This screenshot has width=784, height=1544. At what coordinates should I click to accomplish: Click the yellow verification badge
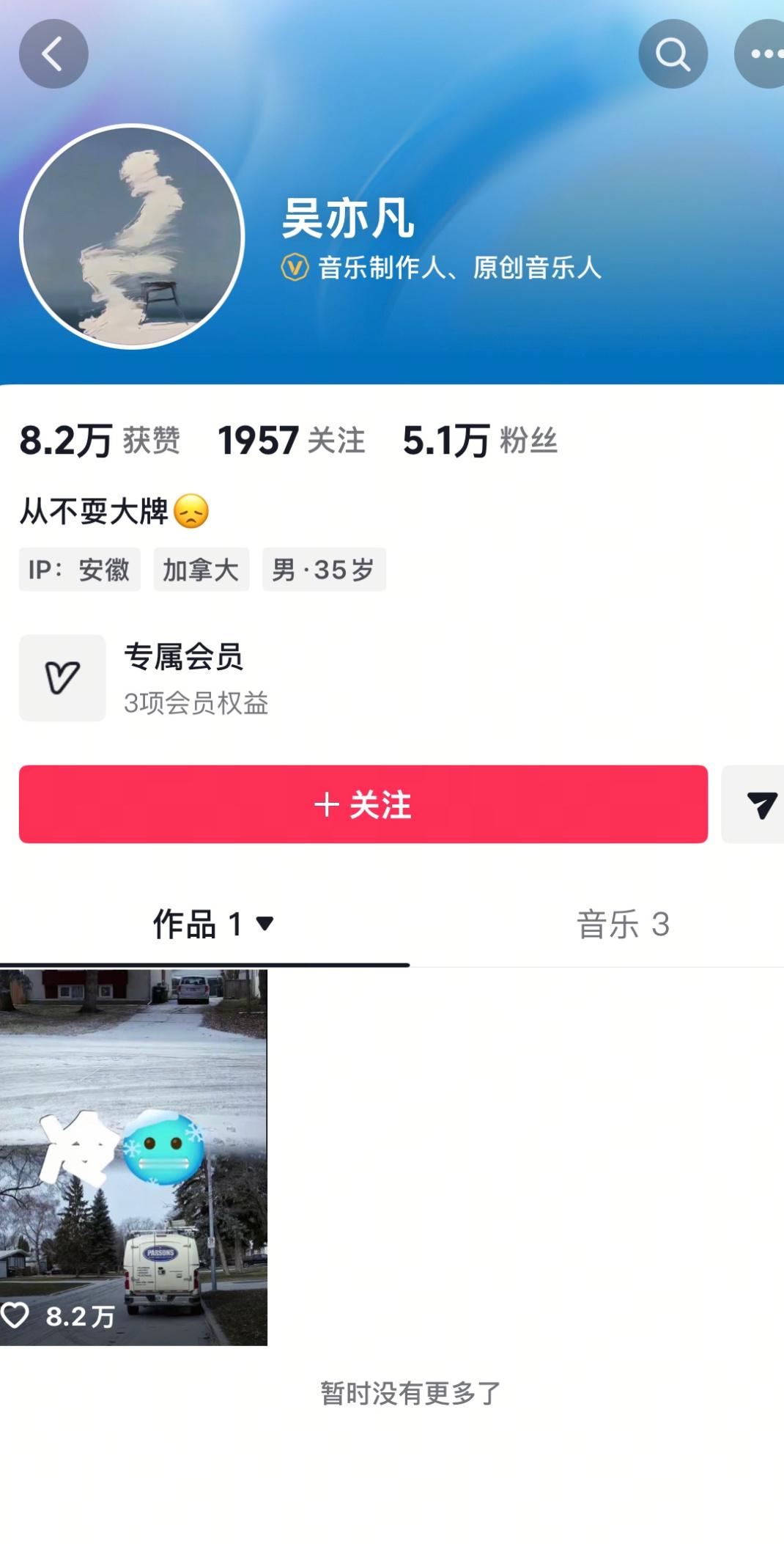click(292, 269)
